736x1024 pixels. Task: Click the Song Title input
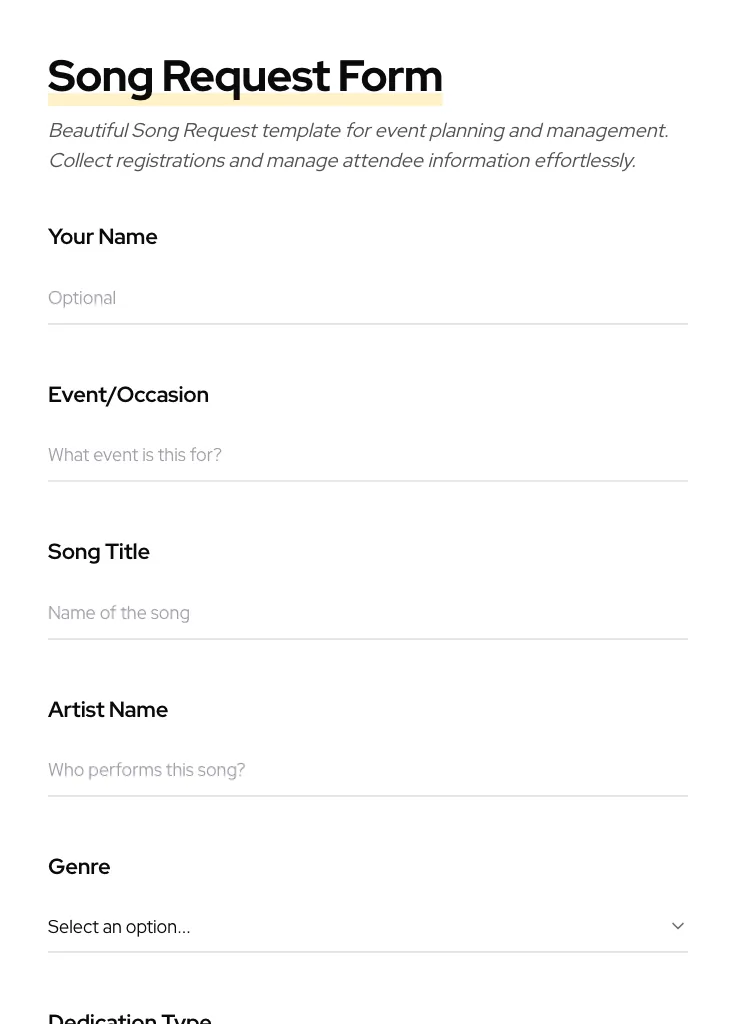[368, 613]
